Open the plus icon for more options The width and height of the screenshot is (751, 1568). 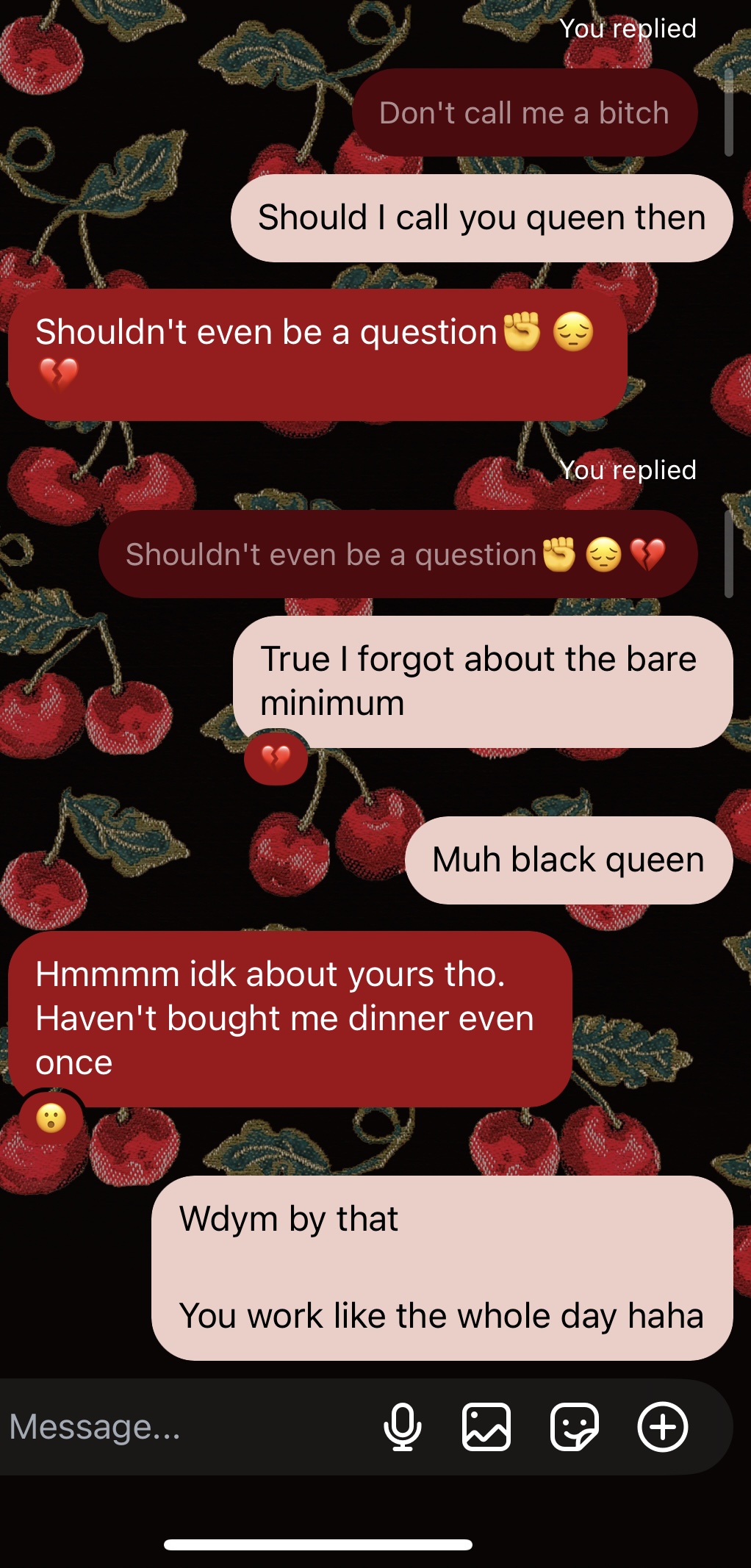point(663,1427)
